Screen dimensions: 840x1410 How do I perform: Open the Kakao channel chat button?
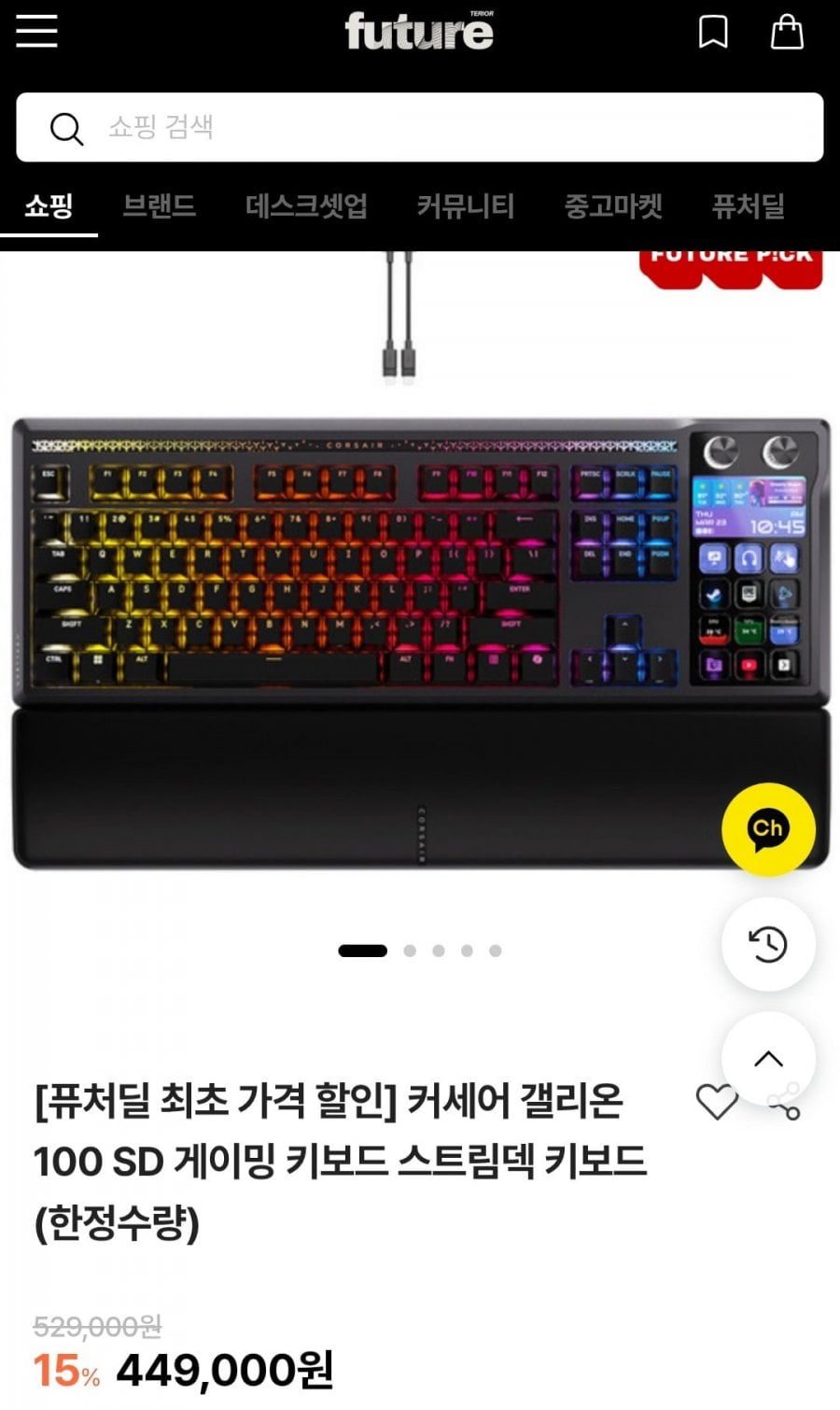[x=768, y=829]
